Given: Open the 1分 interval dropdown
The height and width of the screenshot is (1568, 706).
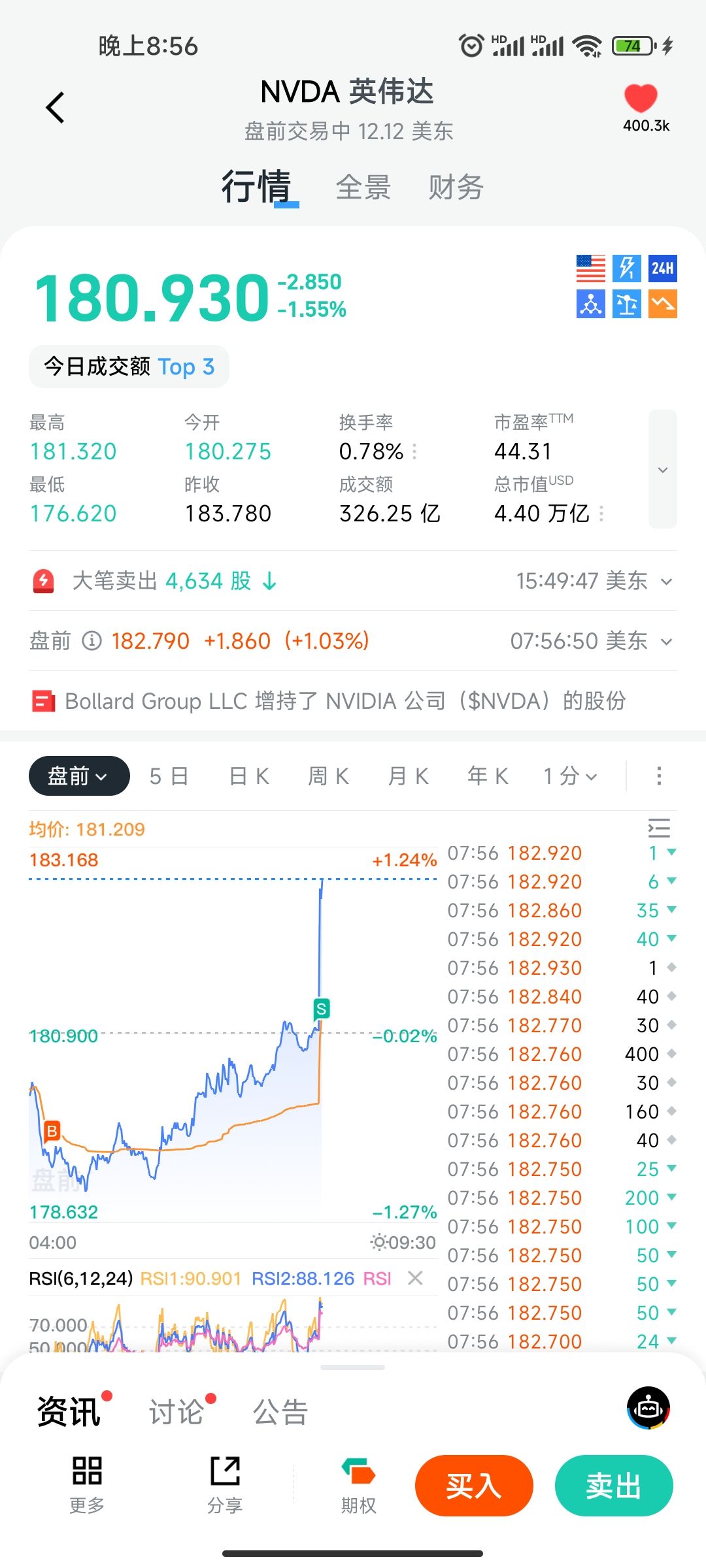Looking at the screenshot, I should (x=570, y=776).
